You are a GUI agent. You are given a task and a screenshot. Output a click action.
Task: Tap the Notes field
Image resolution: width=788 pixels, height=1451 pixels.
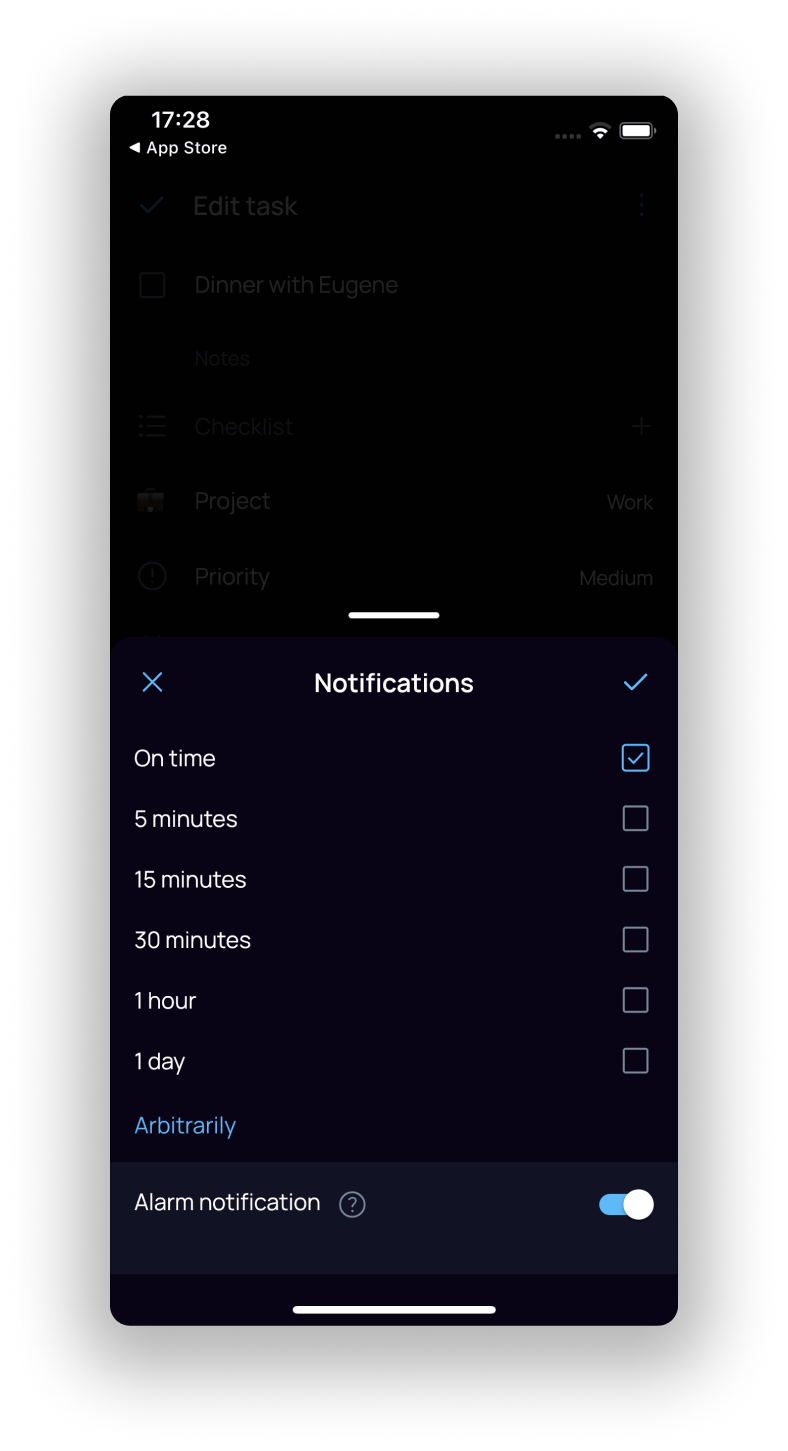point(222,358)
